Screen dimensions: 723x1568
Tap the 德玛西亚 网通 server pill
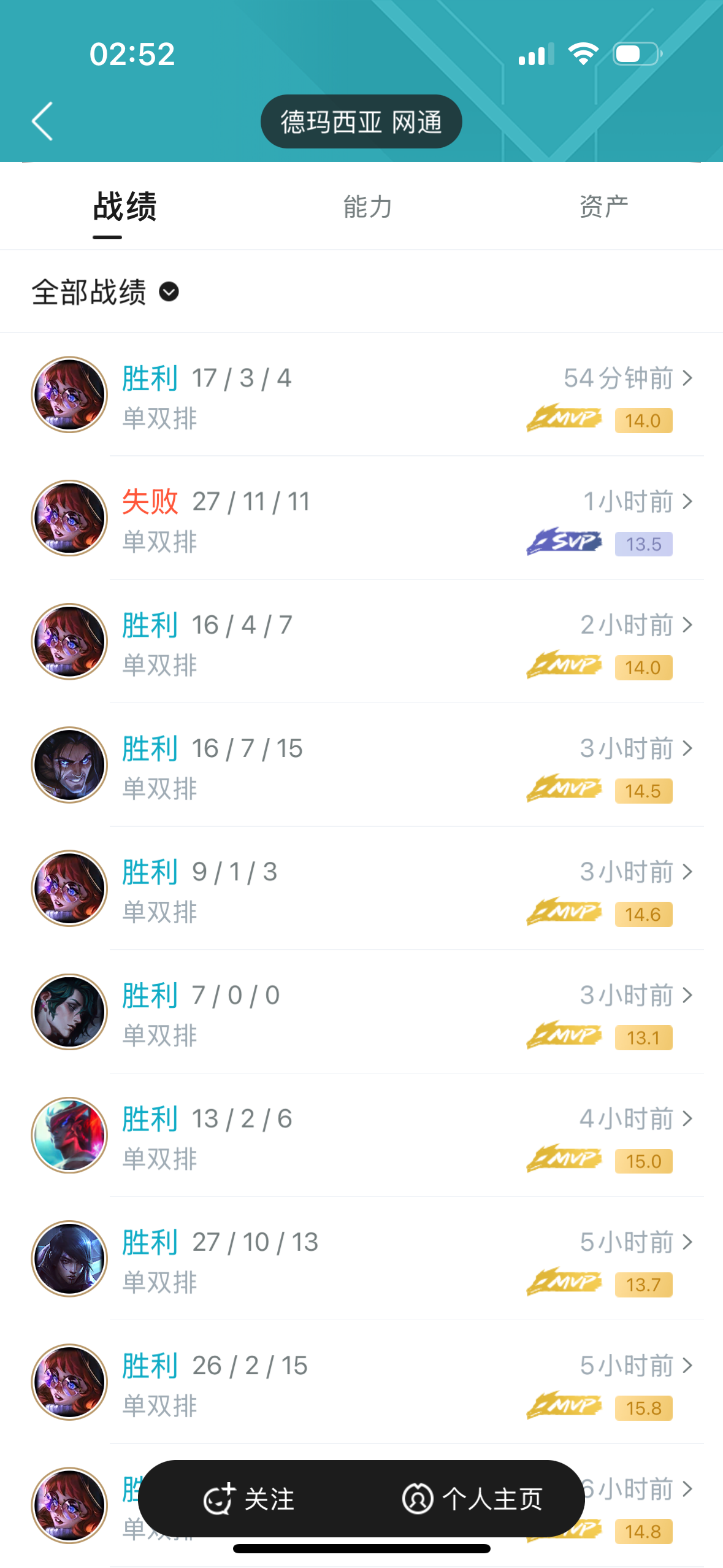pyautogui.click(x=361, y=121)
